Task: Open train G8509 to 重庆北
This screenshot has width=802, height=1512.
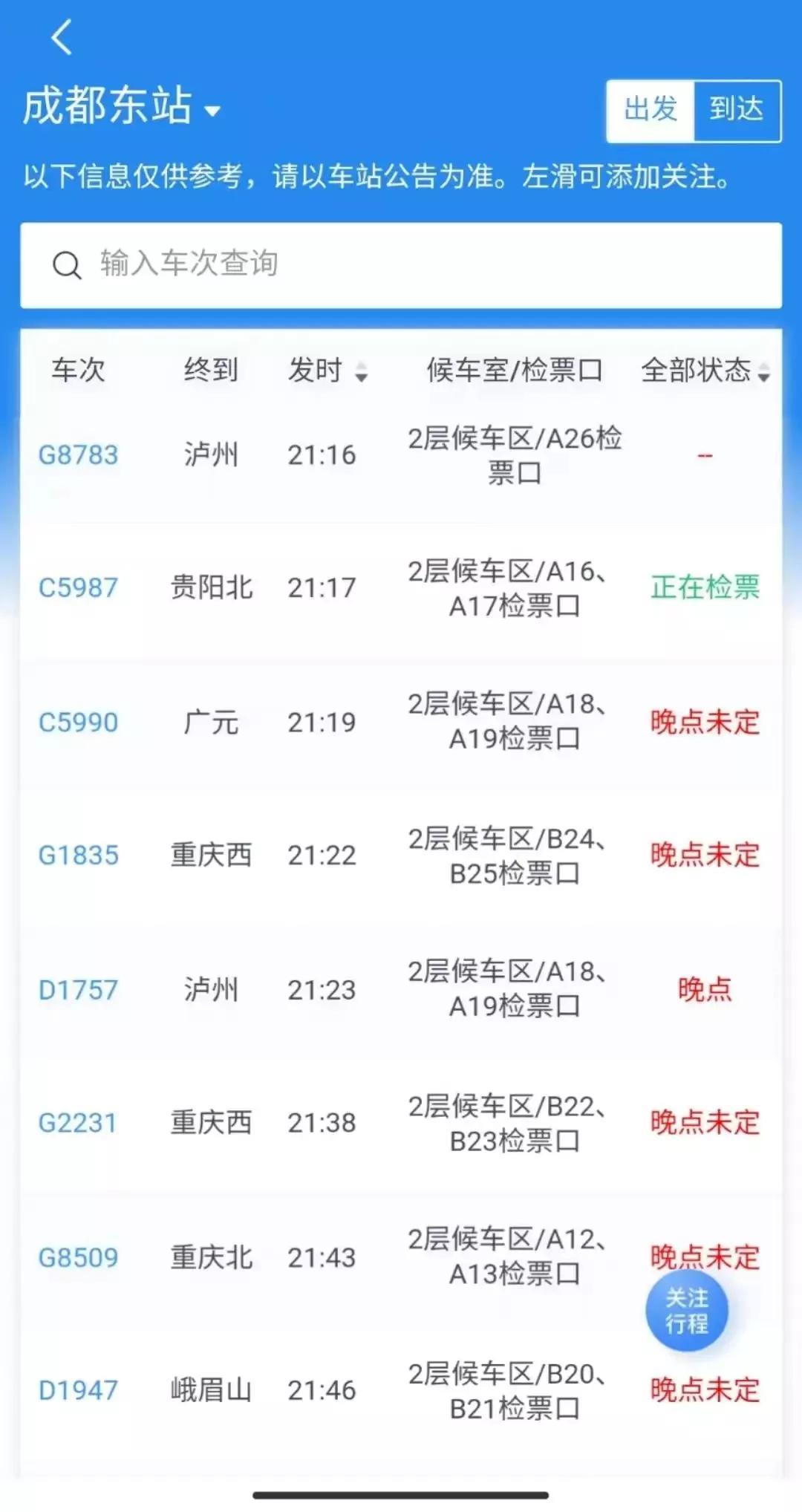Action: coord(78,1257)
